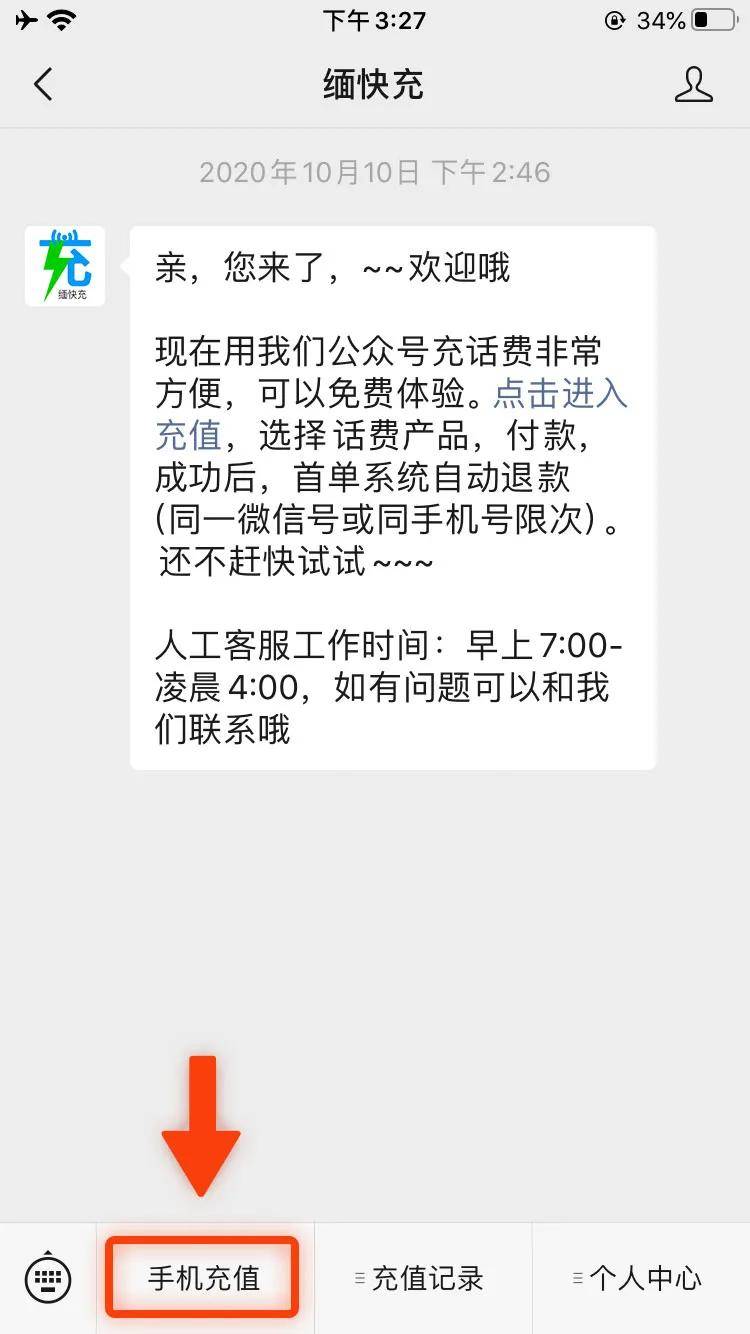Tap the 缅快充 avatar

(65, 266)
